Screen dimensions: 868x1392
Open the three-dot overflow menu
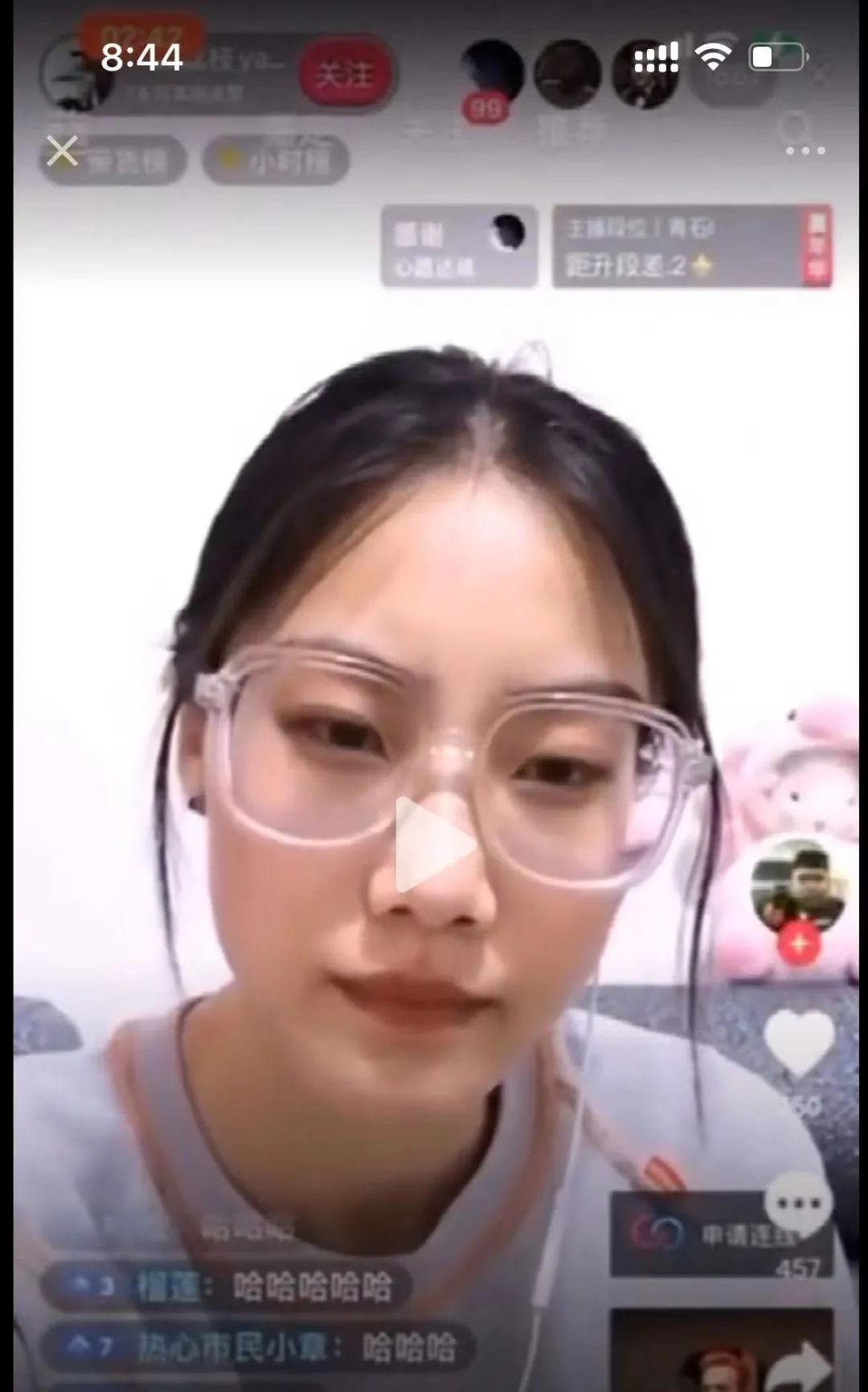click(x=805, y=150)
